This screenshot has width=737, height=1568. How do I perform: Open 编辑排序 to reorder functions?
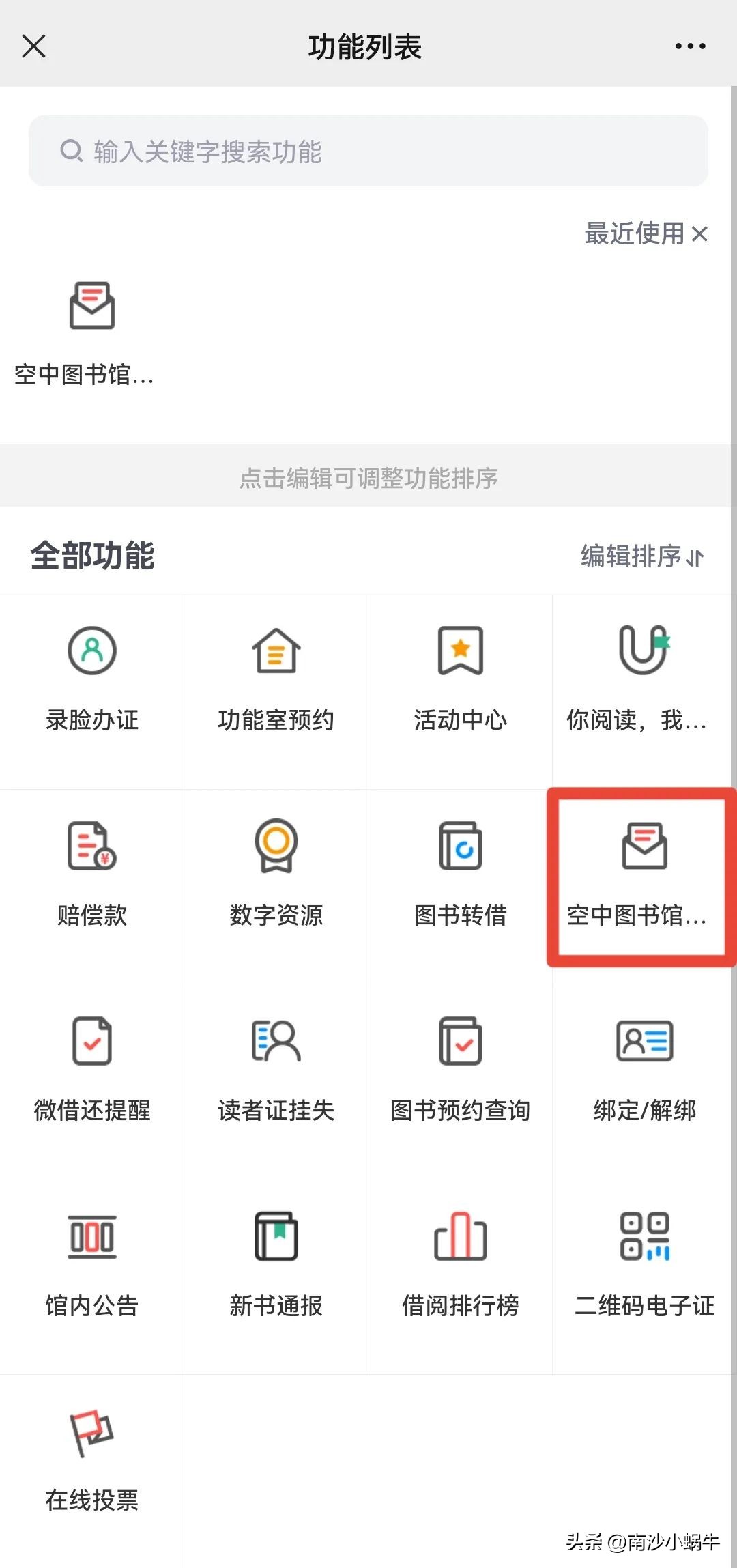point(640,557)
